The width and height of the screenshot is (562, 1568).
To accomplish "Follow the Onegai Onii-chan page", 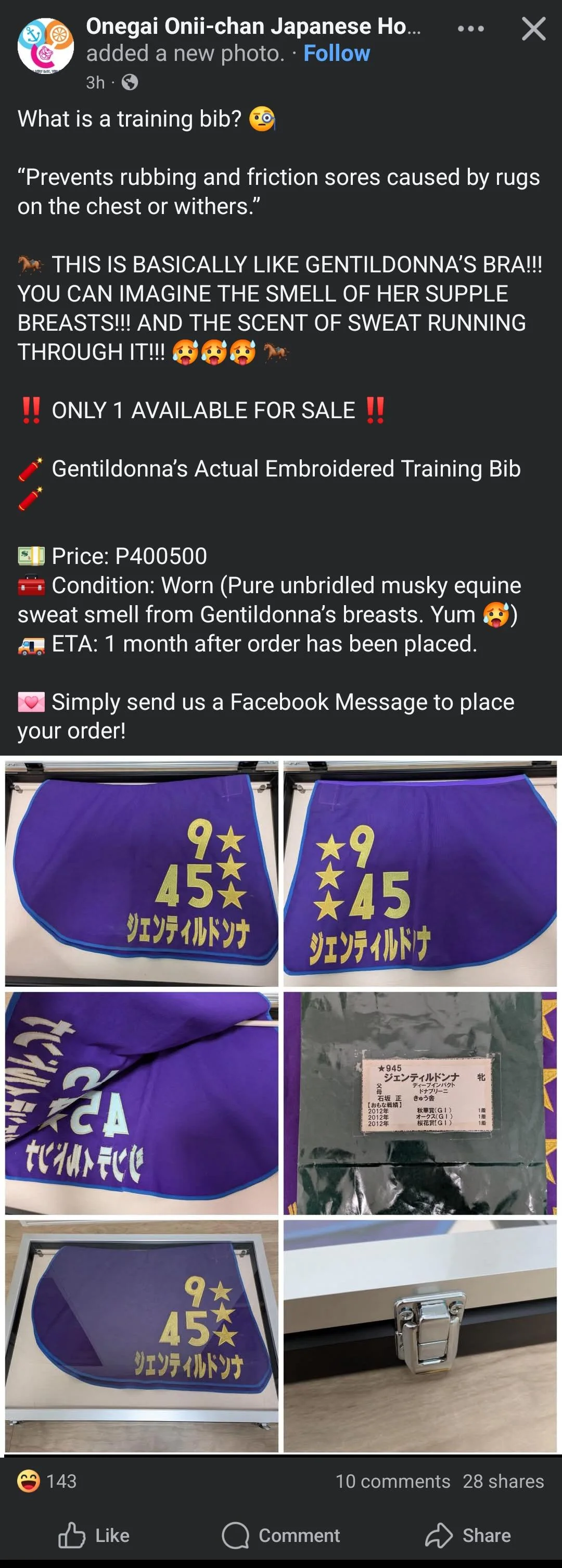I will coord(336,54).
